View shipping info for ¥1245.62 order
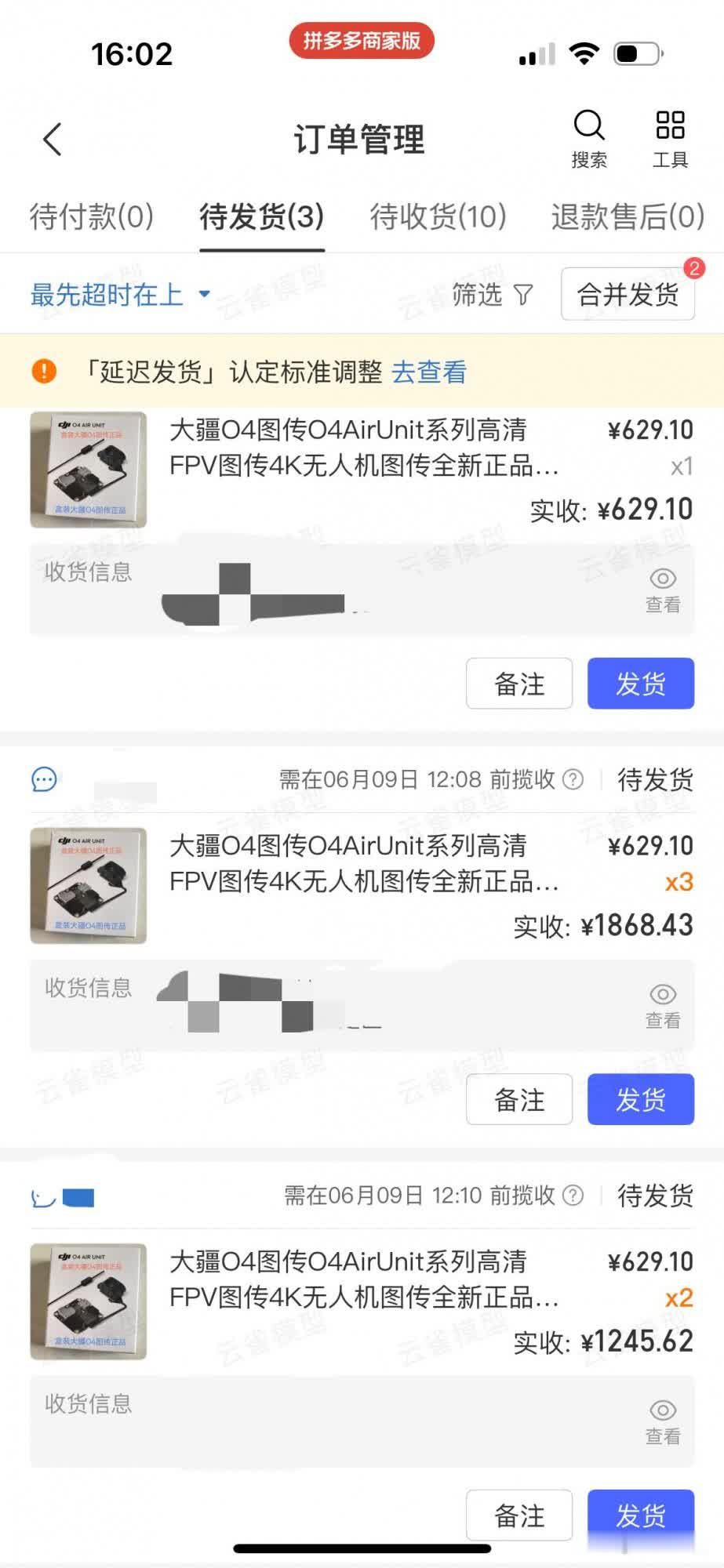This screenshot has width=724, height=1568. [662, 1421]
